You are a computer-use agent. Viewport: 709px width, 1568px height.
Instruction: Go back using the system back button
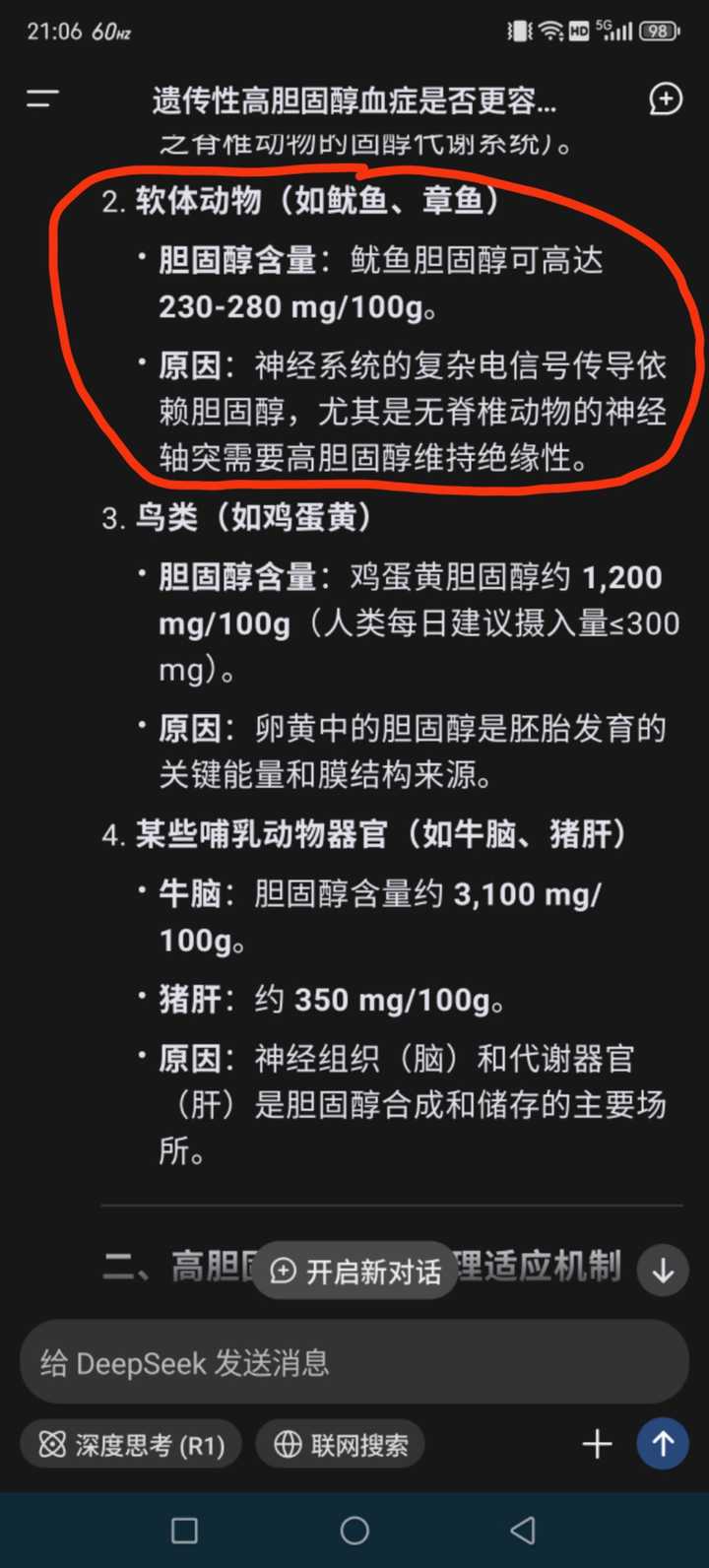523,1530
